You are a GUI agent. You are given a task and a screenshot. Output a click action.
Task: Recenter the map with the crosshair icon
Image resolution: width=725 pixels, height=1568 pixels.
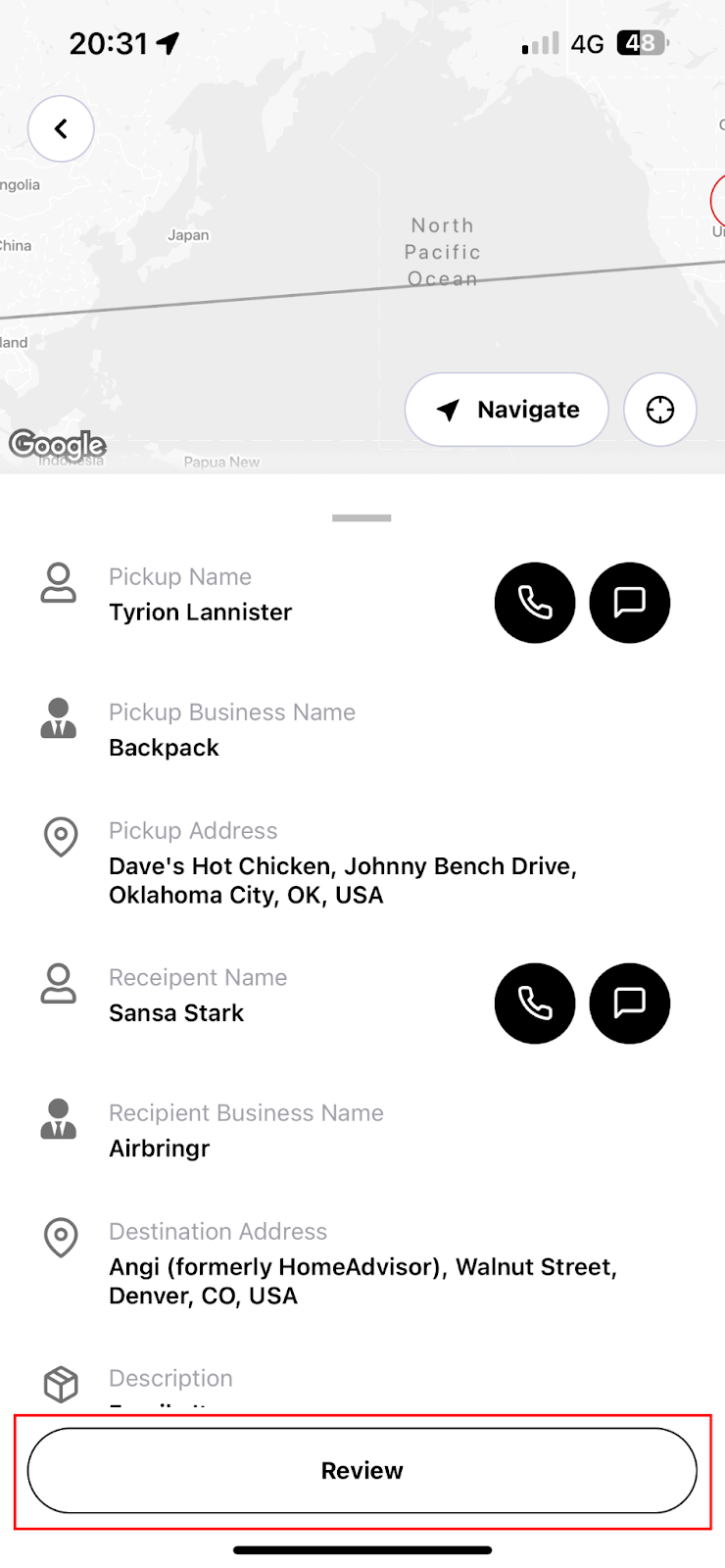pos(660,410)
